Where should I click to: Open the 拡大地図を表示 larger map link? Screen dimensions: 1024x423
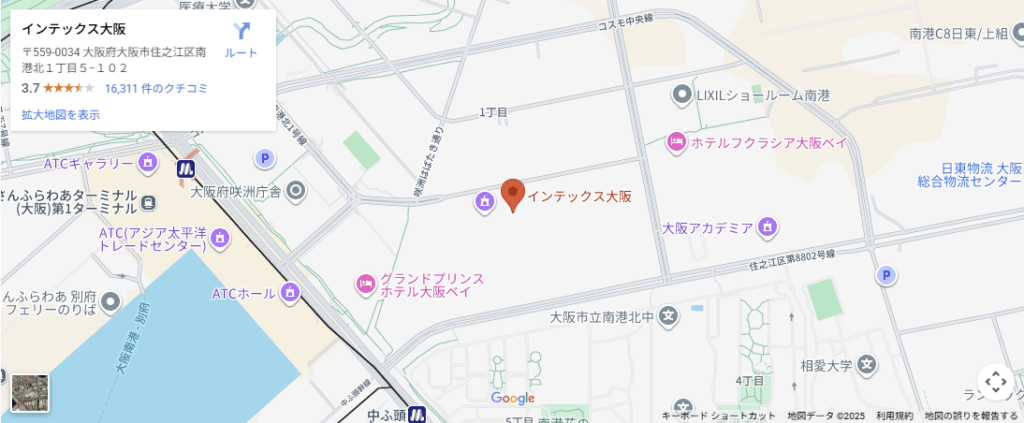click(61, 115)
